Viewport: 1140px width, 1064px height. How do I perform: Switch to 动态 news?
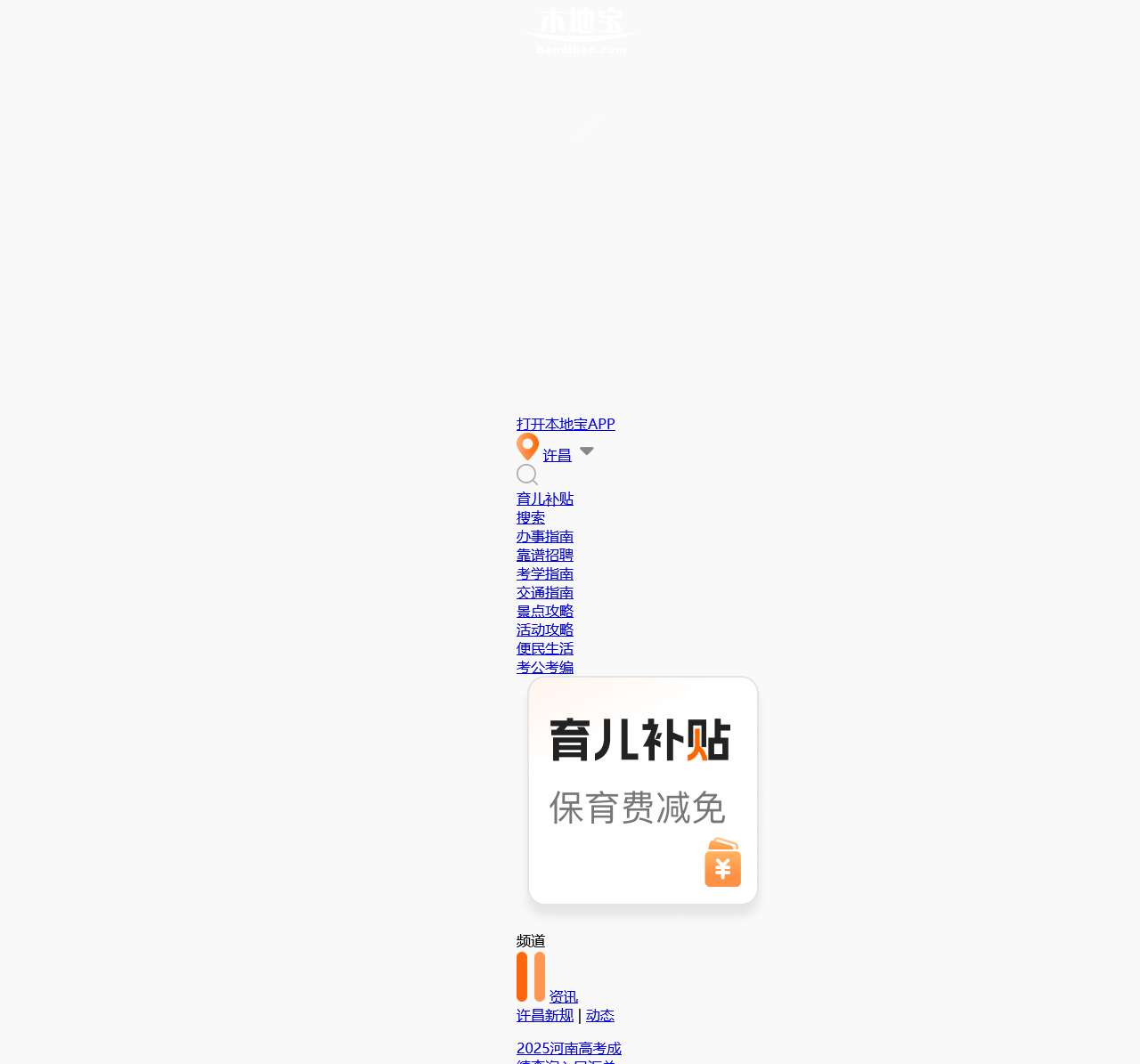[x=600, y=1015]
